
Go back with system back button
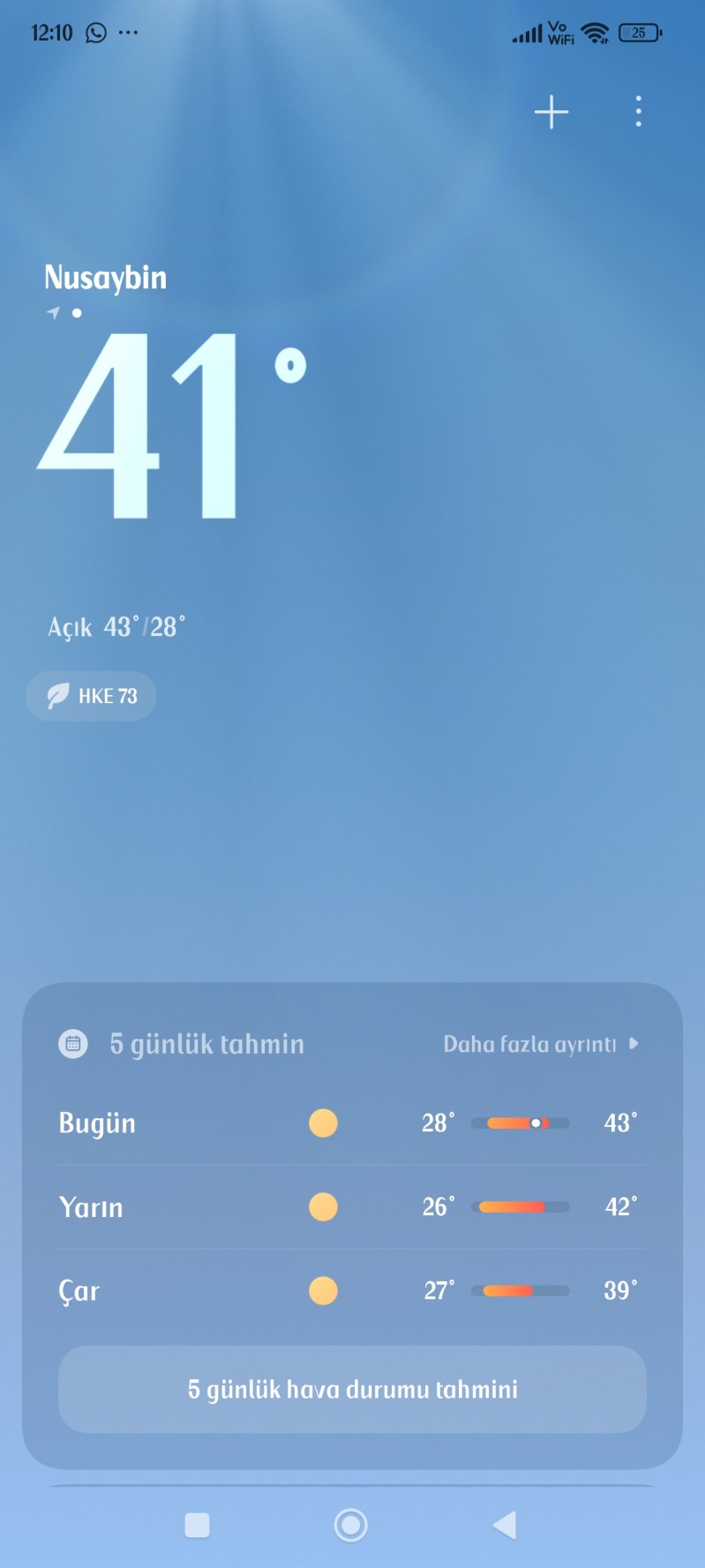coord(505,1525)
